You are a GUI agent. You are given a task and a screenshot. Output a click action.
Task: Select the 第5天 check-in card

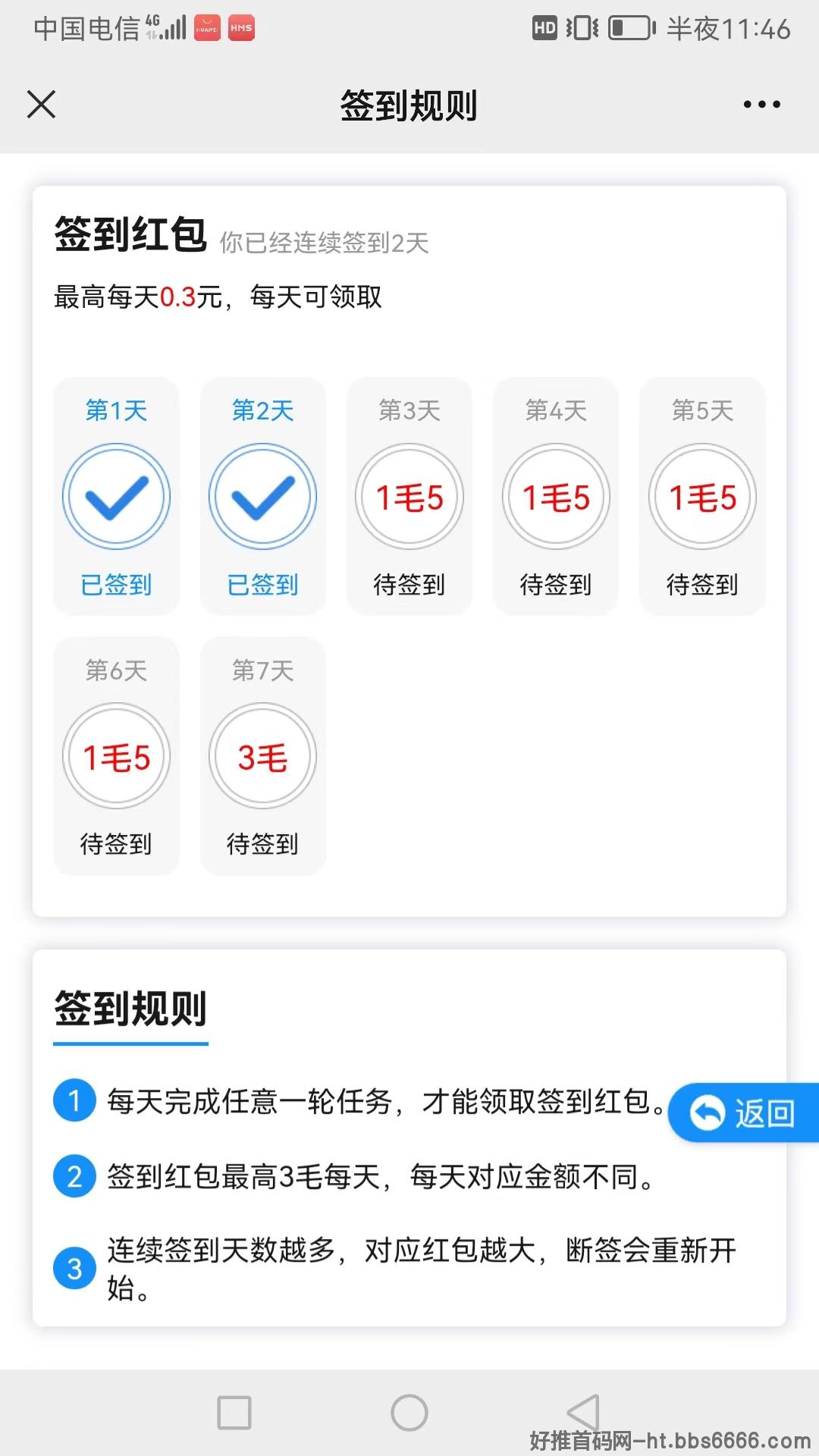tap(702, 496)
